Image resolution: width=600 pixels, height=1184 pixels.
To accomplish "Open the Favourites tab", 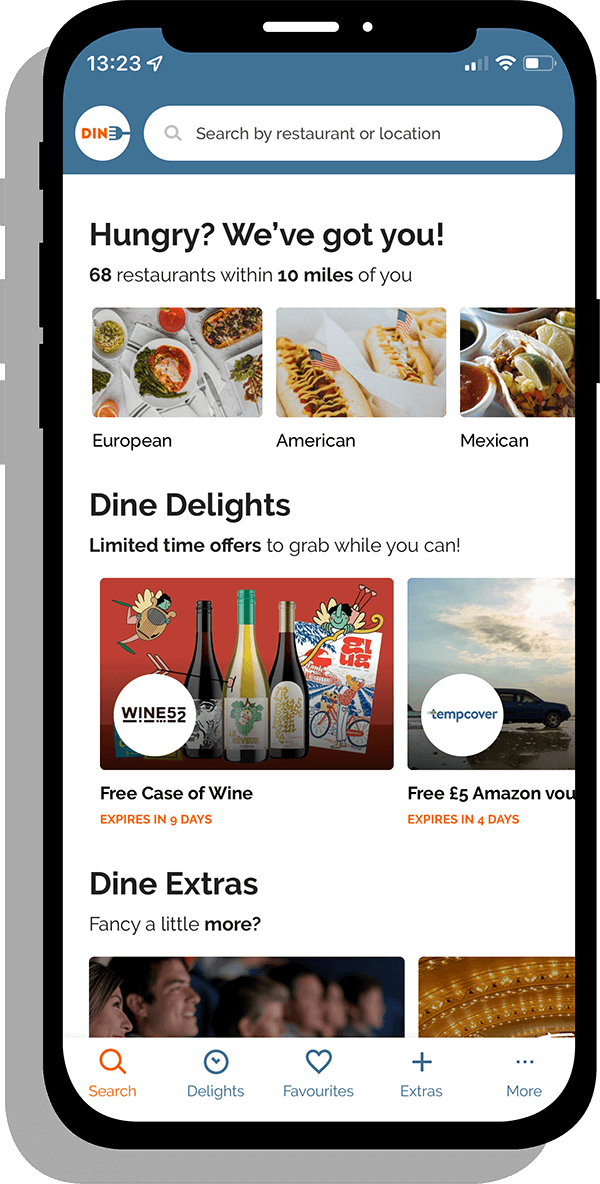I will [318, 1074].
